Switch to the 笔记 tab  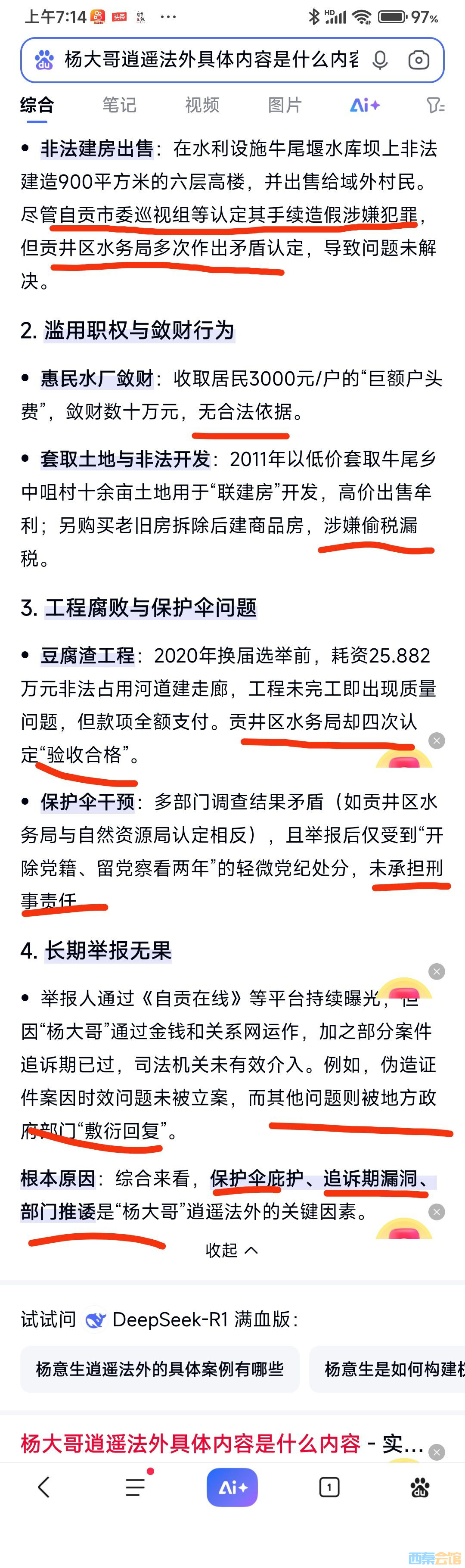tap(119, 105)
